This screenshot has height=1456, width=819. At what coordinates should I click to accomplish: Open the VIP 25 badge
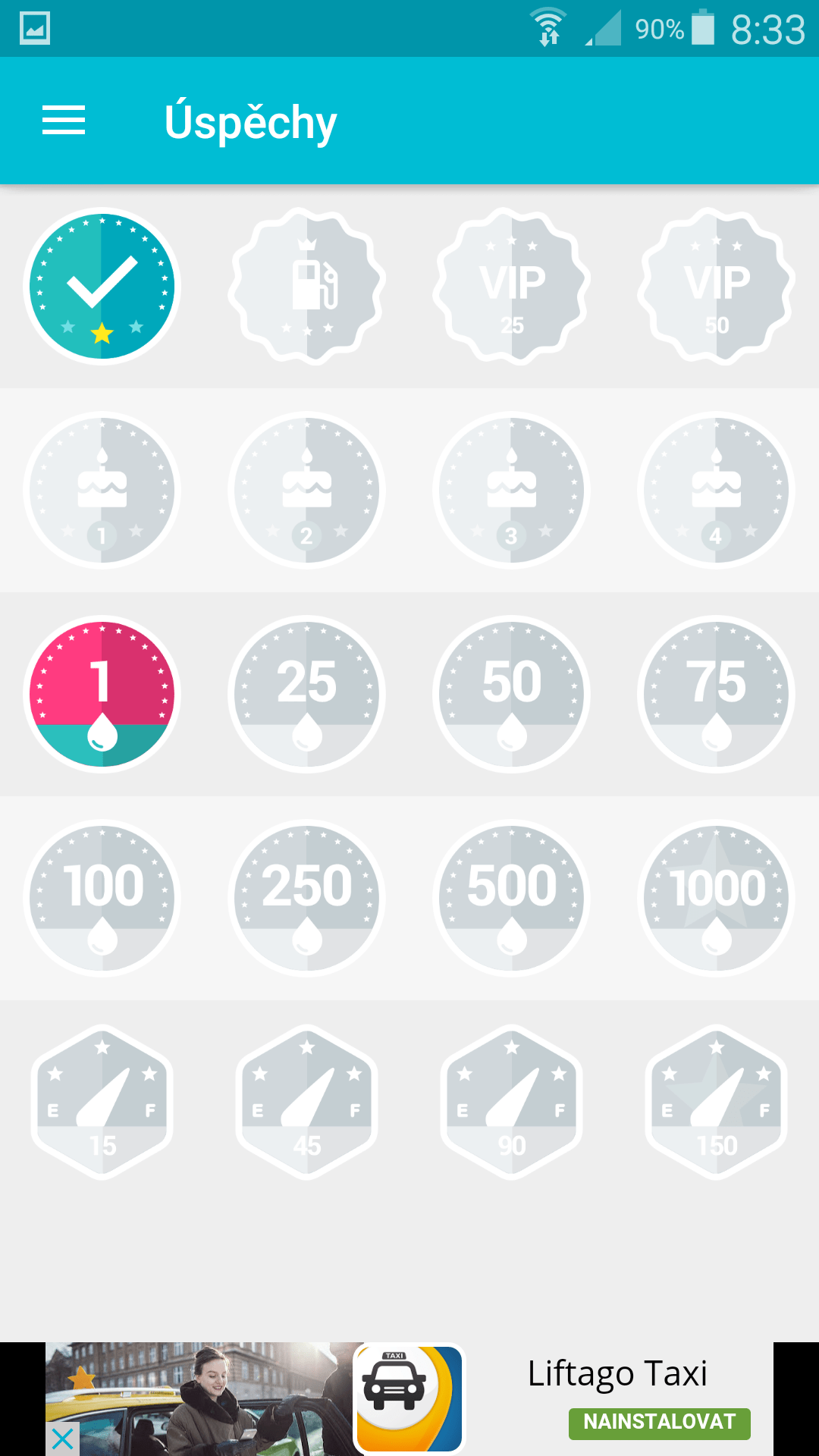pyautogui.click(x=512, y=287)
